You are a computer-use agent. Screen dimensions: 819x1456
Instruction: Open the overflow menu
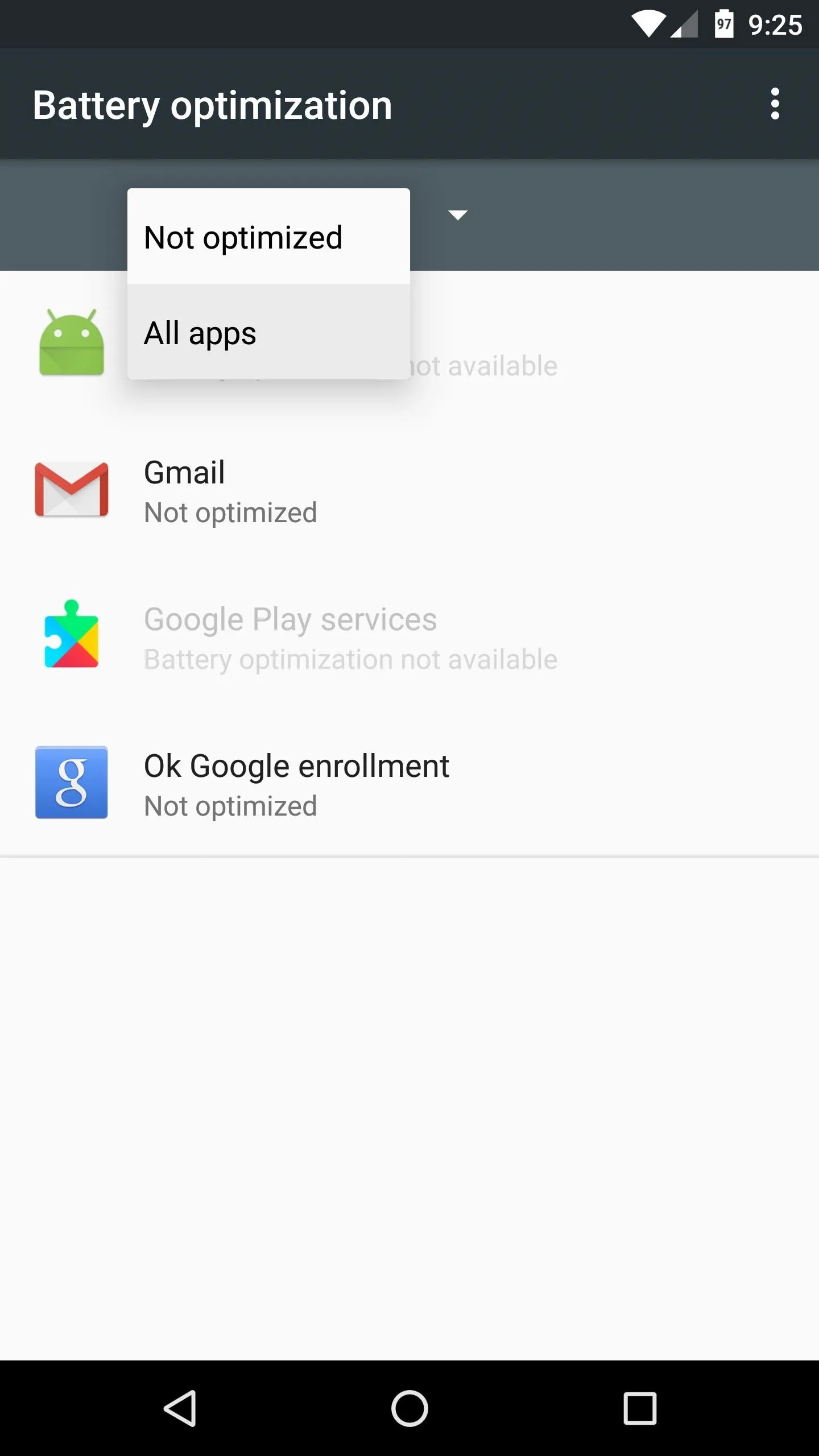pos(775,104)
